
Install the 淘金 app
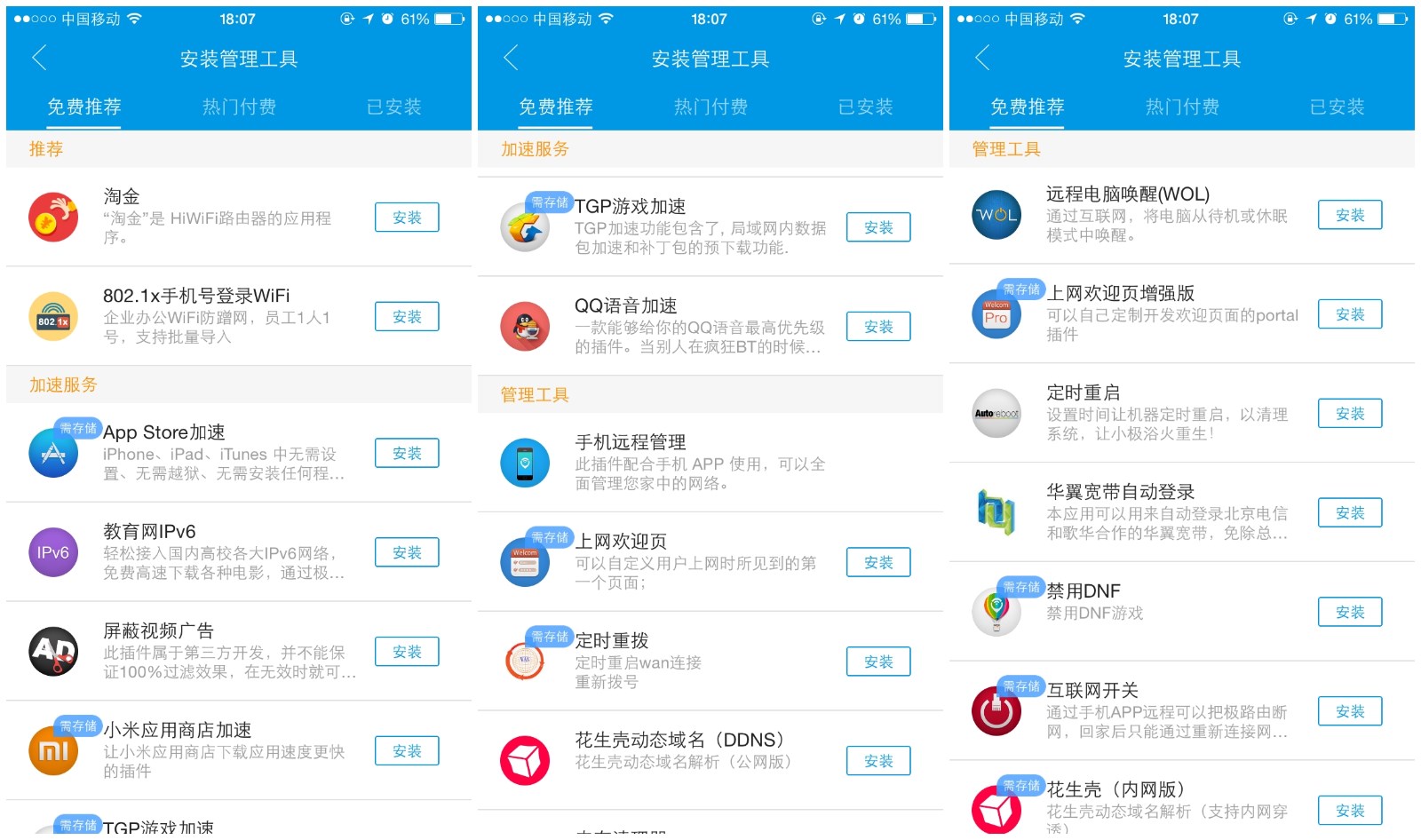407,218
